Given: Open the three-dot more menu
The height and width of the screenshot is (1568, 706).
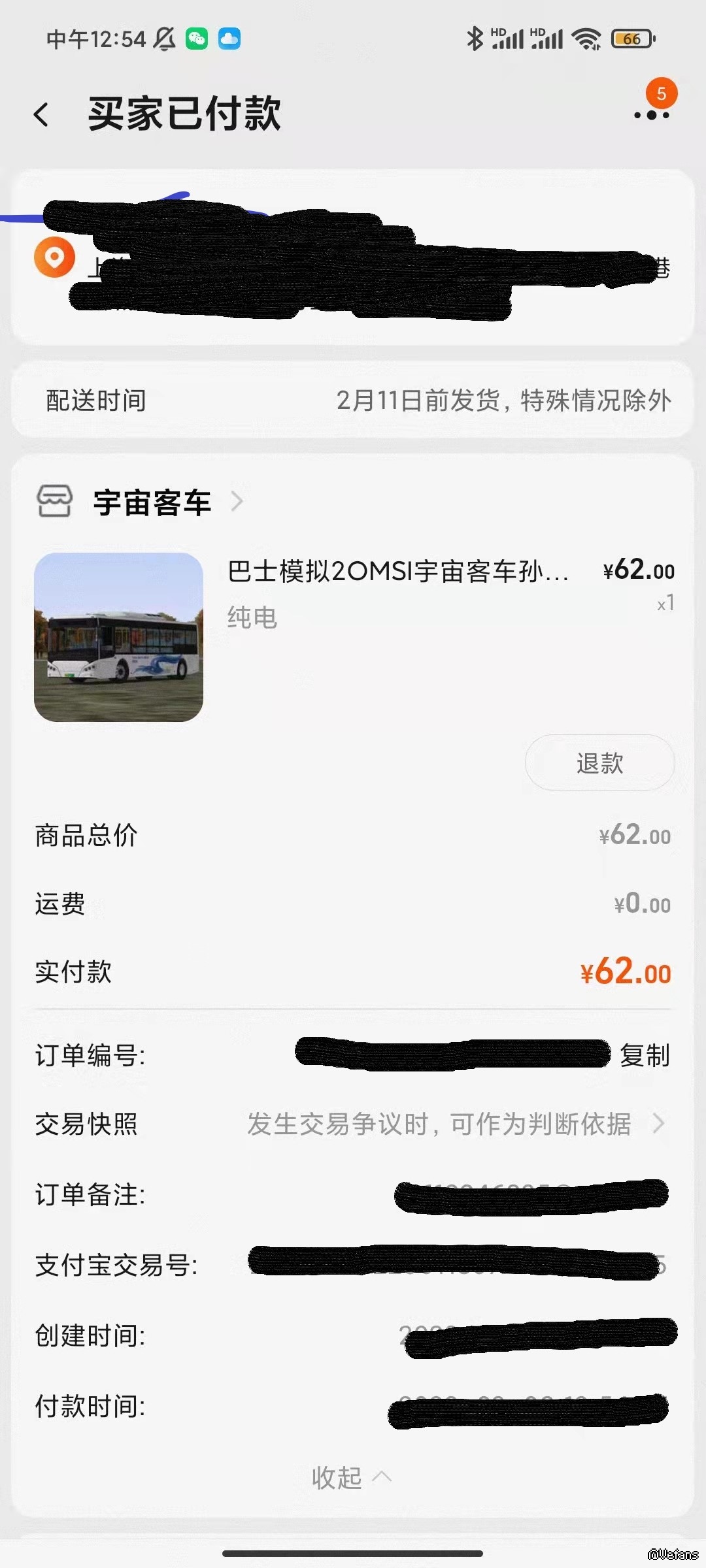Looking at the screenshot, I should pos(651,115).
